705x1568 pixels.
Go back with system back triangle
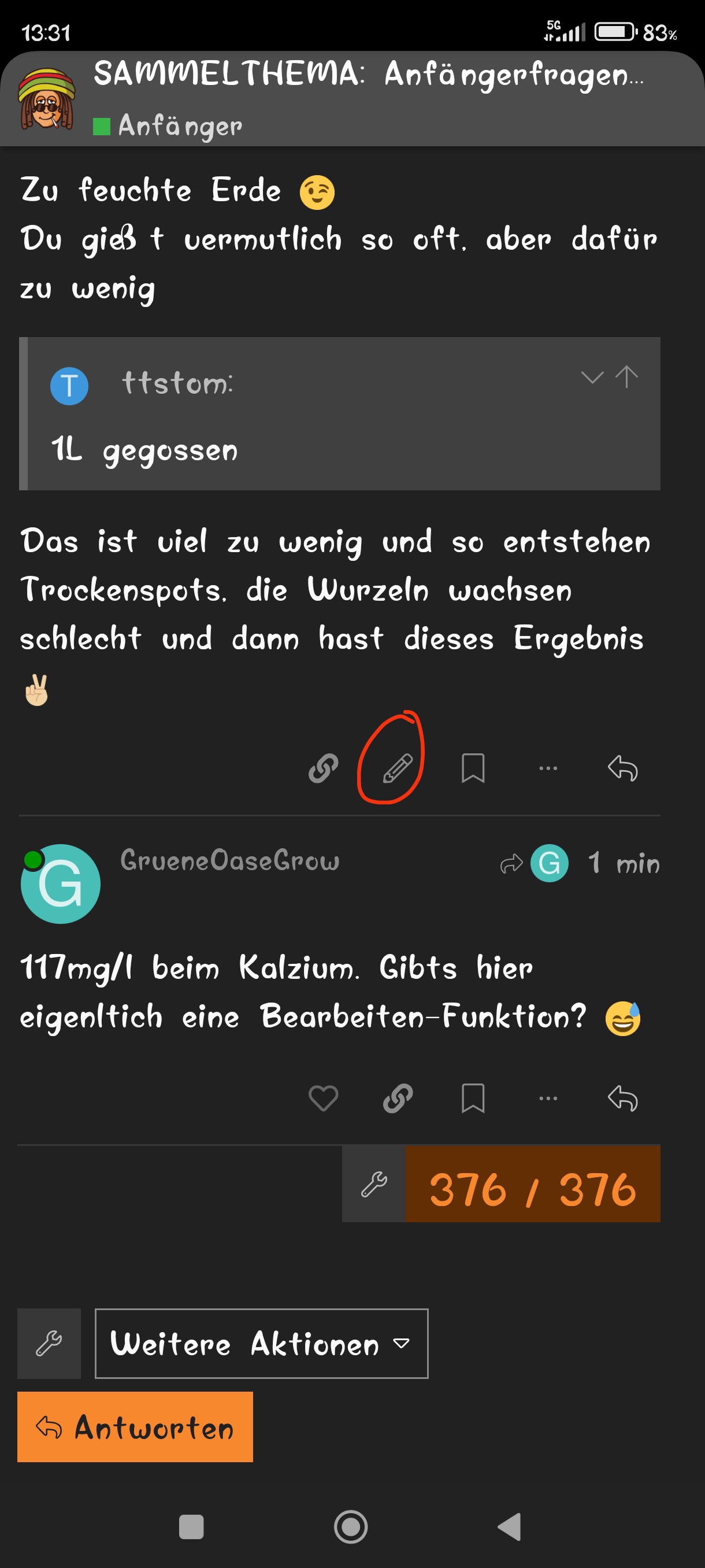point(510,1526)
